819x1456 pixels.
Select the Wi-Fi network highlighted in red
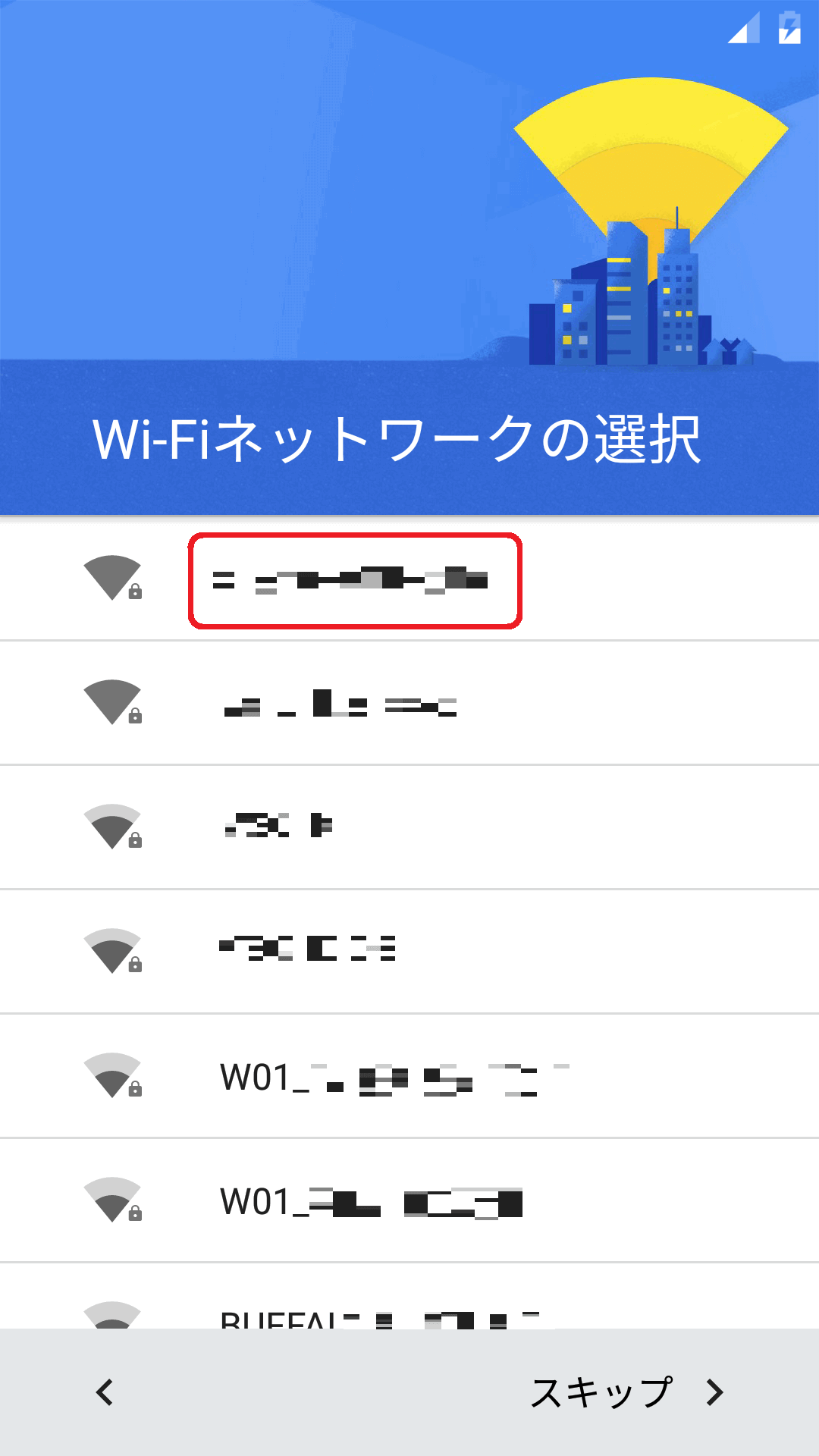point(409,580)
